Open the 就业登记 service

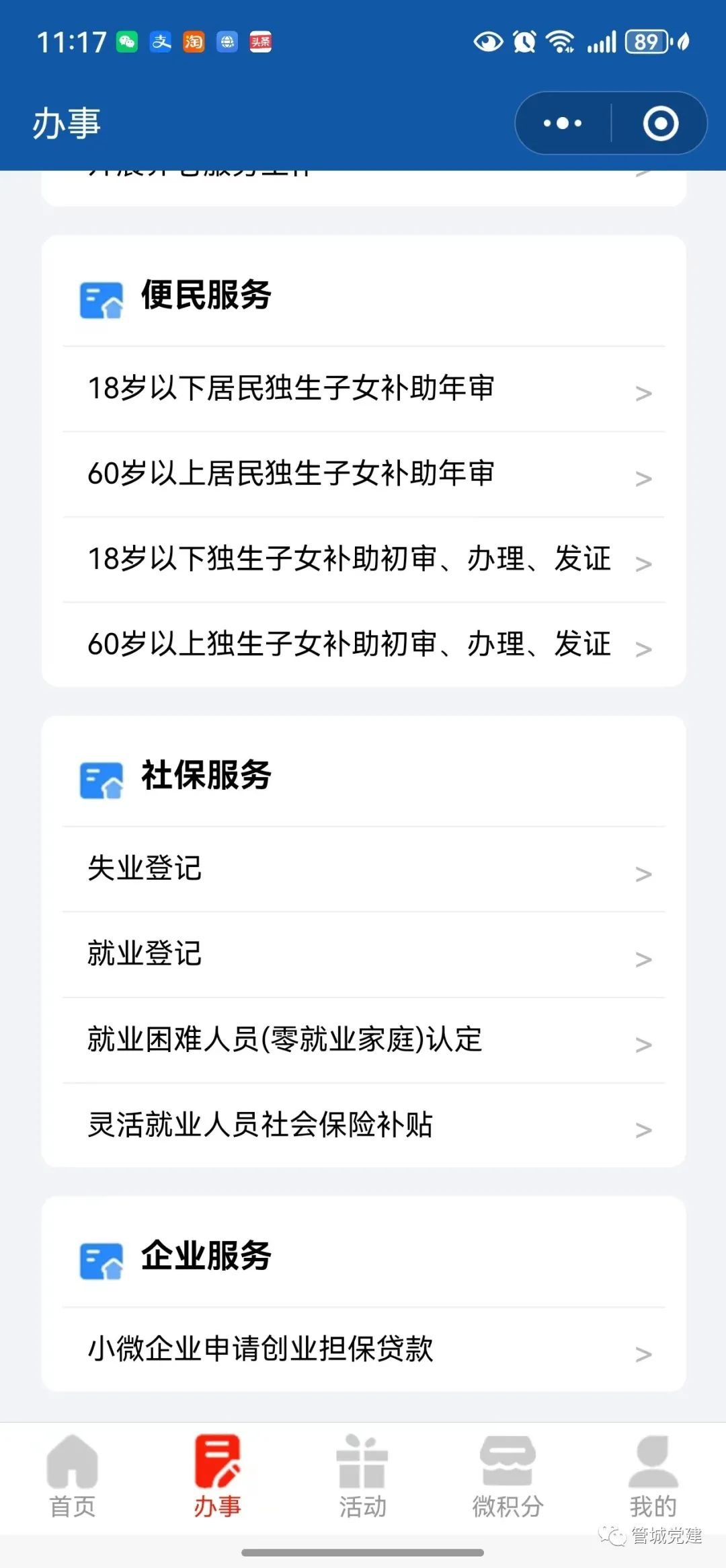coord(364,955)
